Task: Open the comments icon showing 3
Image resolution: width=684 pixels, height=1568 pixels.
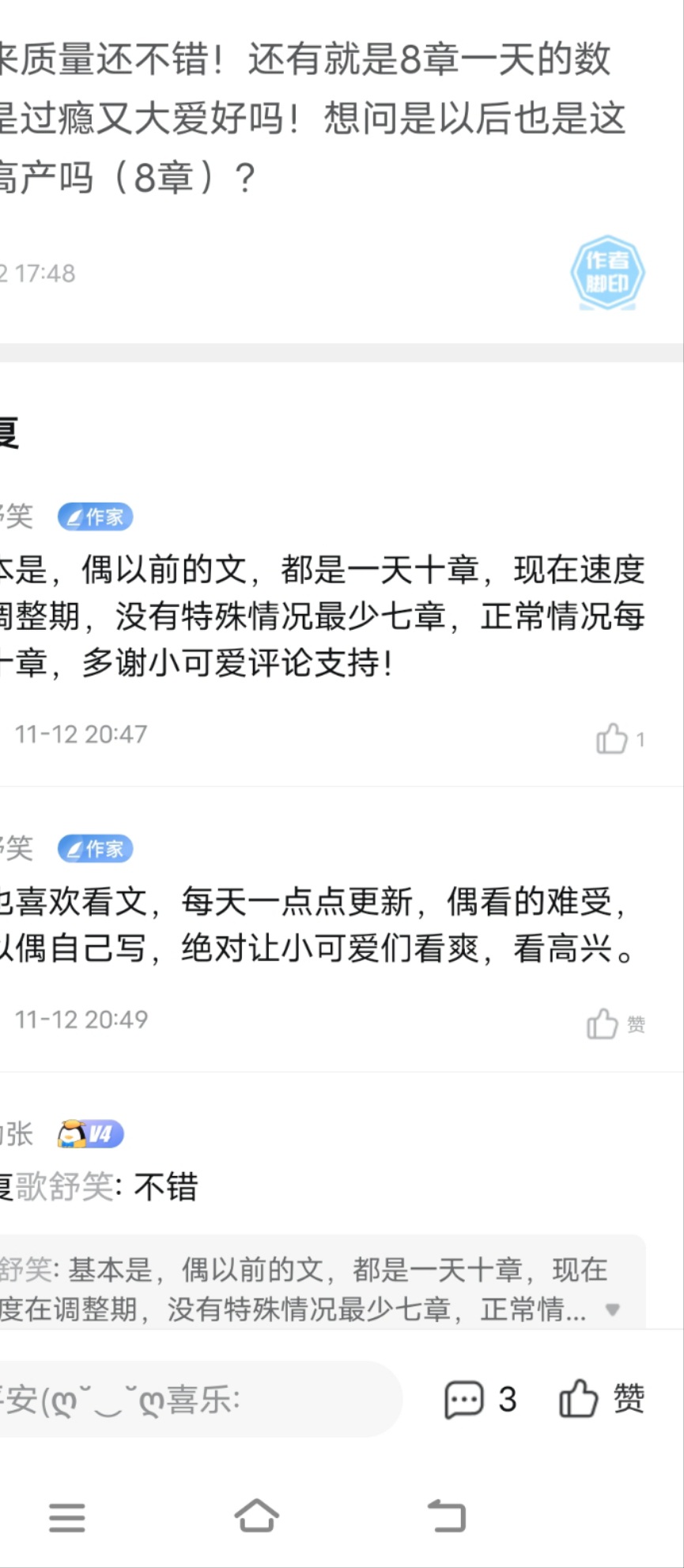Action: pyautogui.click(x=480, y=1400)
